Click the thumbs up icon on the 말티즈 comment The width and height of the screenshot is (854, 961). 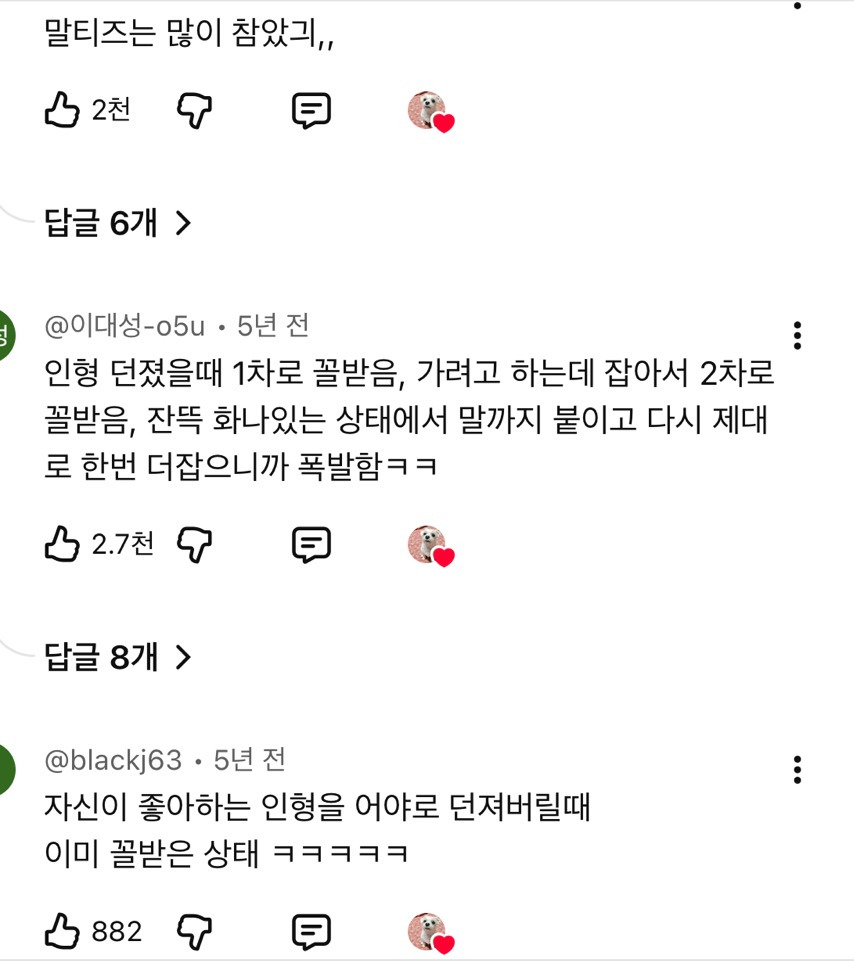tap(62, 110)
